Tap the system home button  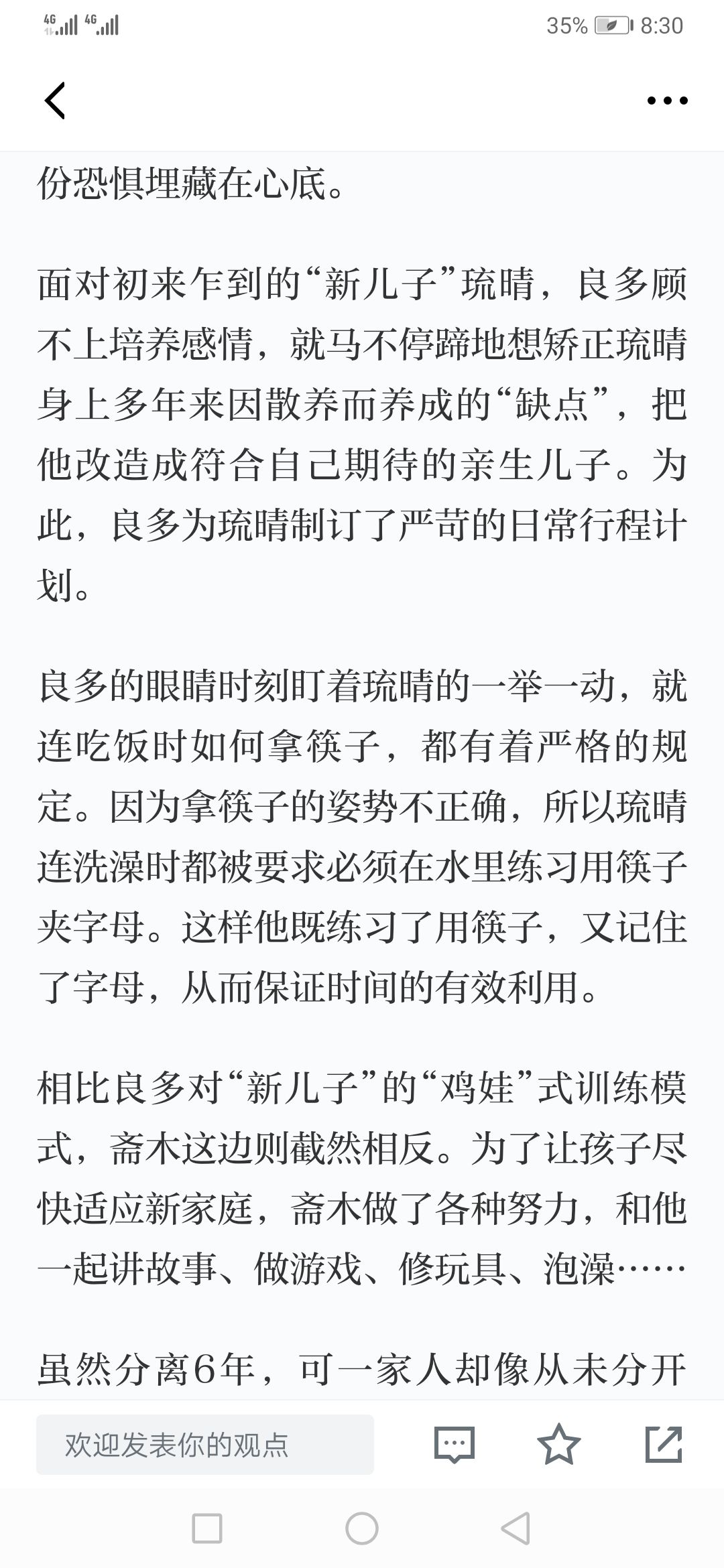tap(362, 1528)
